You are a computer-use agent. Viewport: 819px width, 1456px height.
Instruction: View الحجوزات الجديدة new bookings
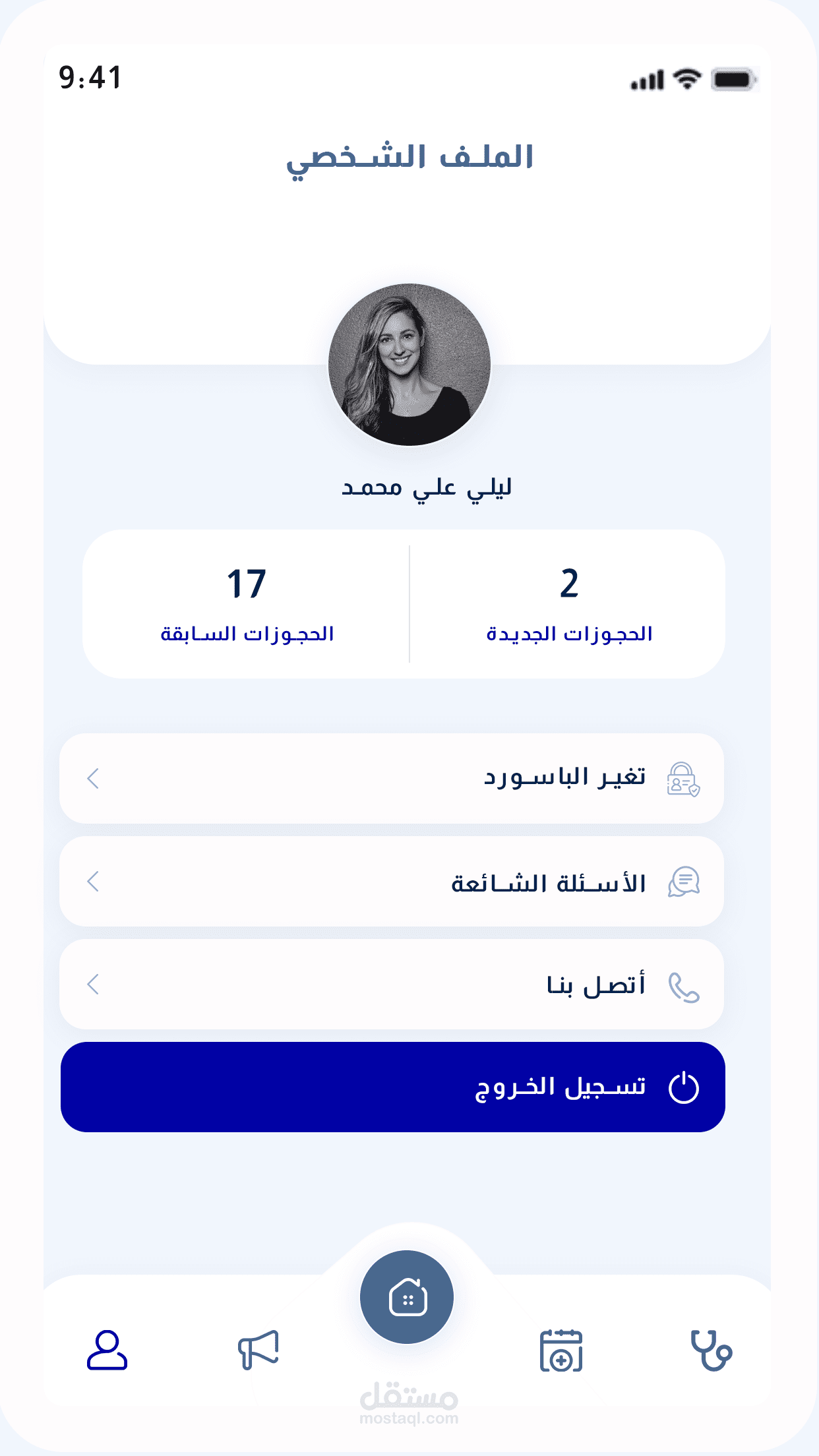[568, 604]
